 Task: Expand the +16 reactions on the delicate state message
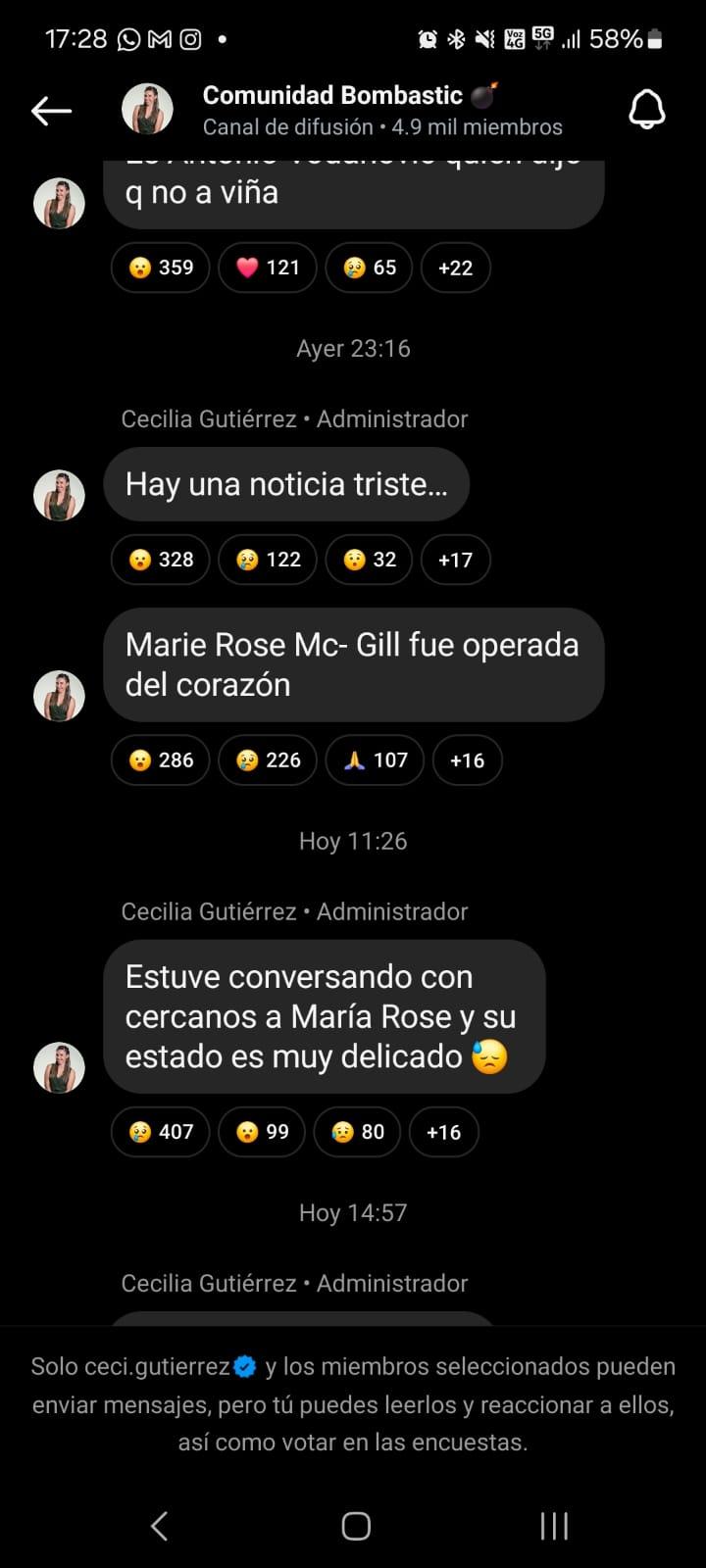[444, 1132]
